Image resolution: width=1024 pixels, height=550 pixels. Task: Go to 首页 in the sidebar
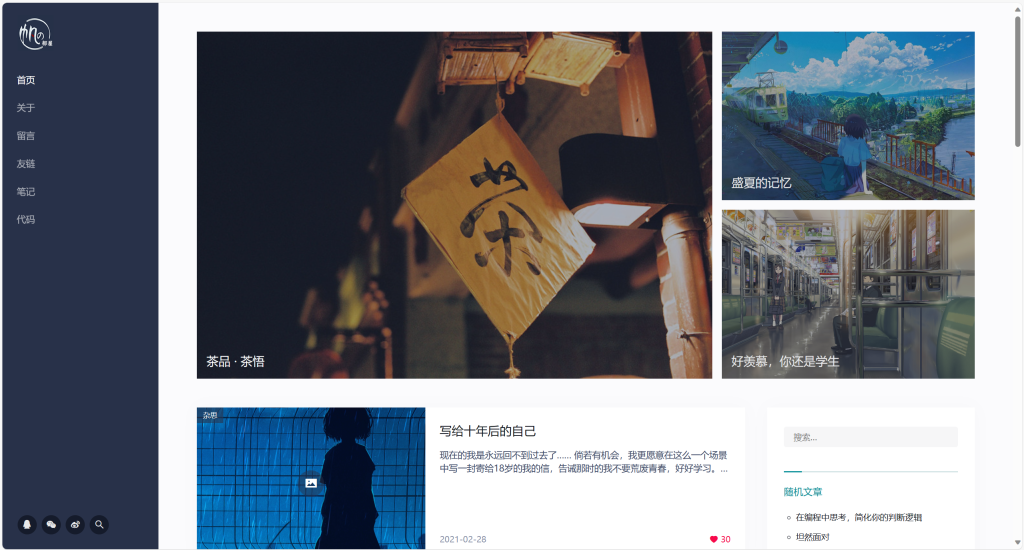coord(26,80)
